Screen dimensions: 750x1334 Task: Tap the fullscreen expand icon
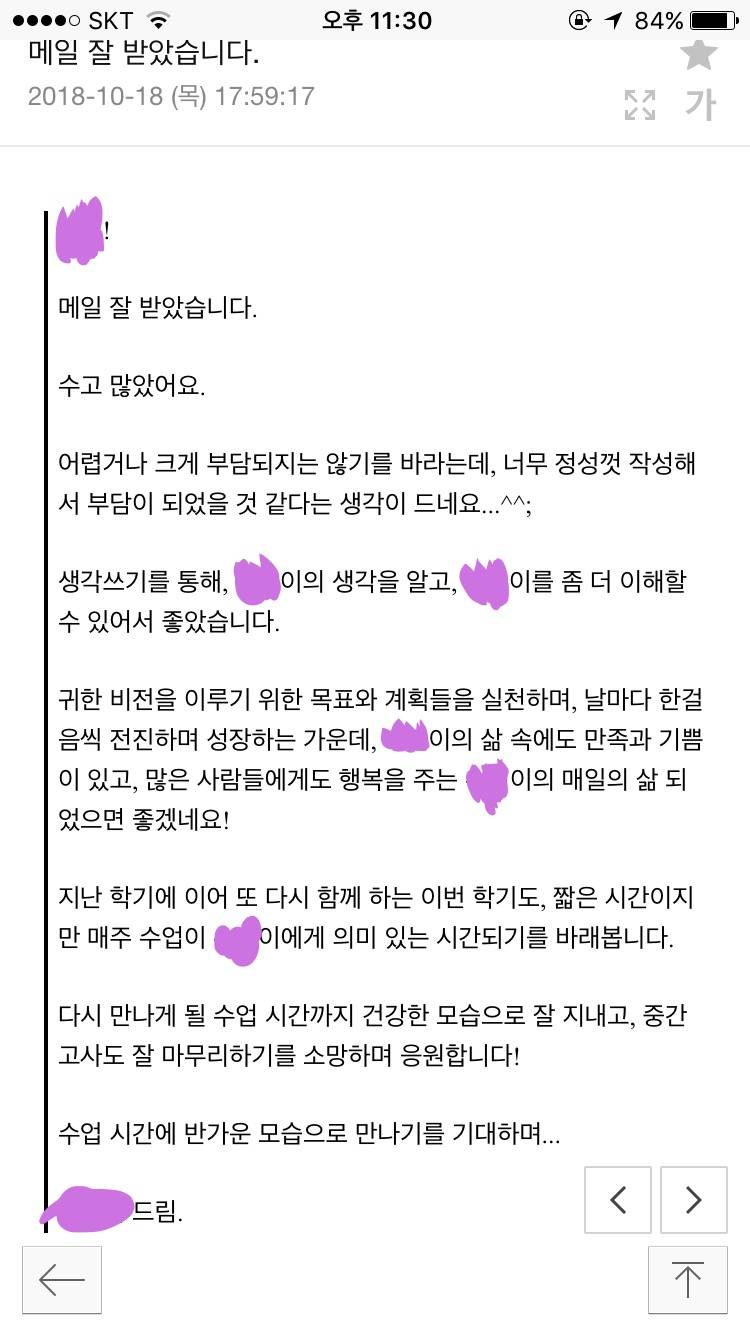click(x=641, y=102)
